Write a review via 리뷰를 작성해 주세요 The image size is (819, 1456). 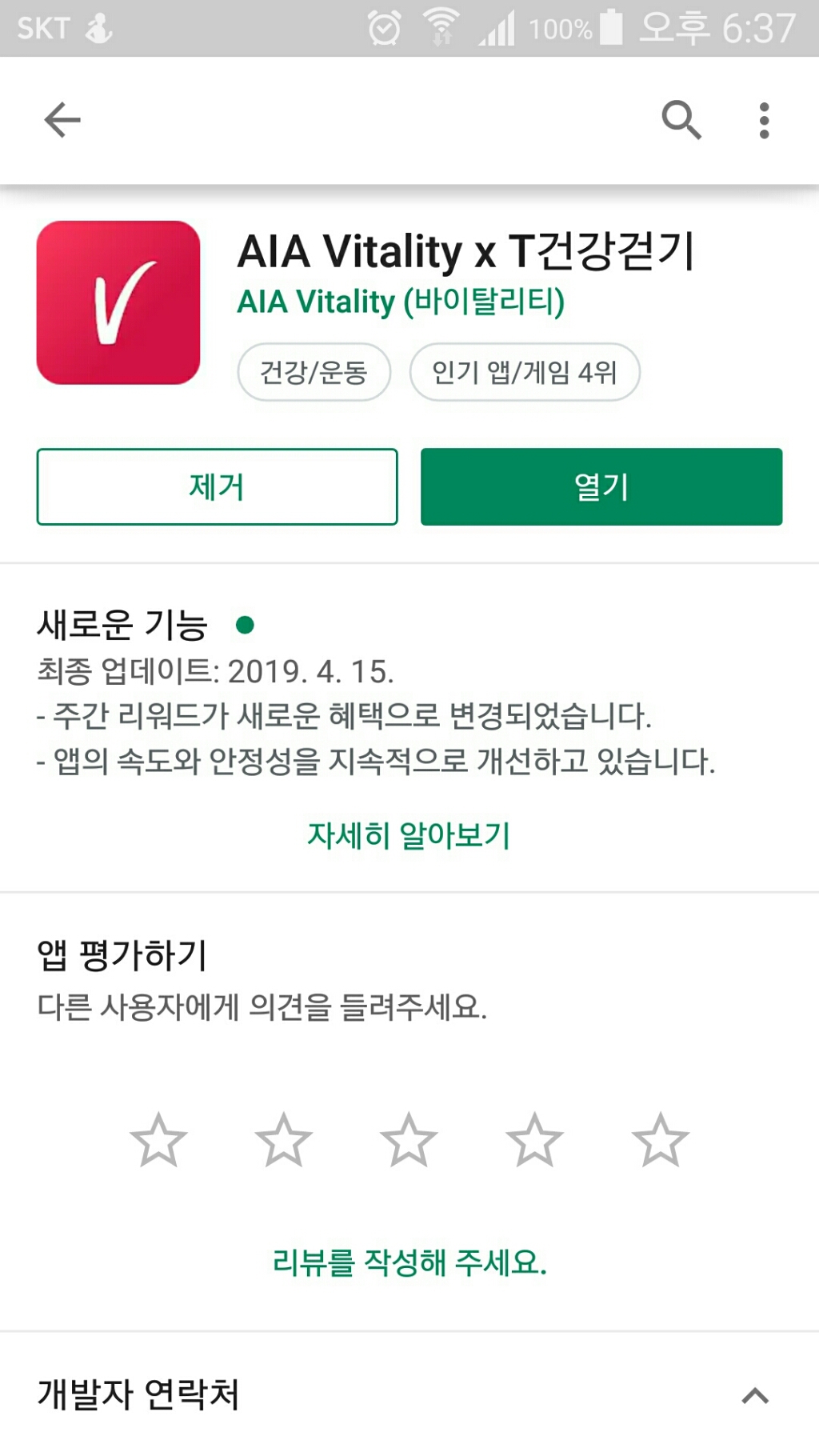click(409, 1262)
